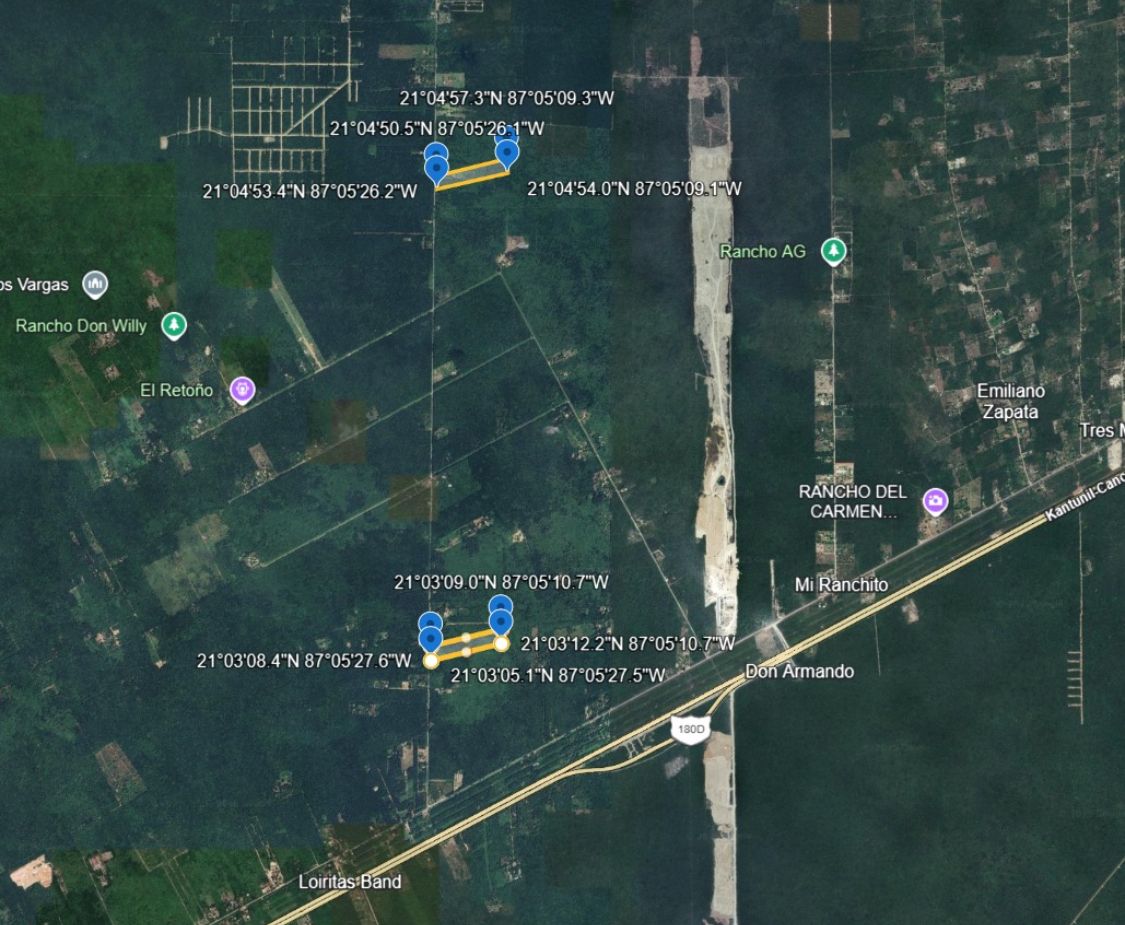Tap the RANCHO DEL CARMEN photo marker
Screen dimensions: 1125x925
point(935,500)
